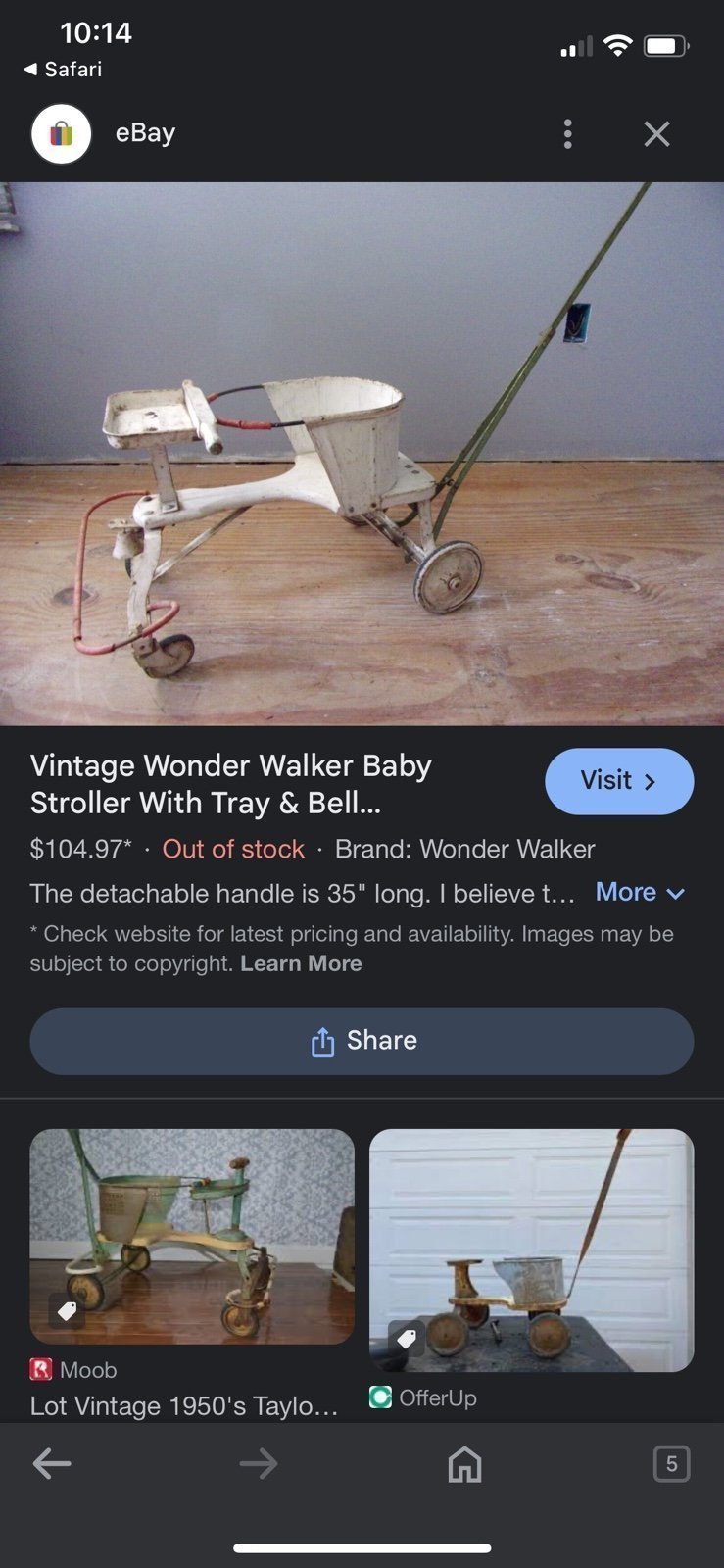Open the tab switcher showing 5 tabs
The height and width of the screenshot is (1568, 724).
pos(671,1464)
